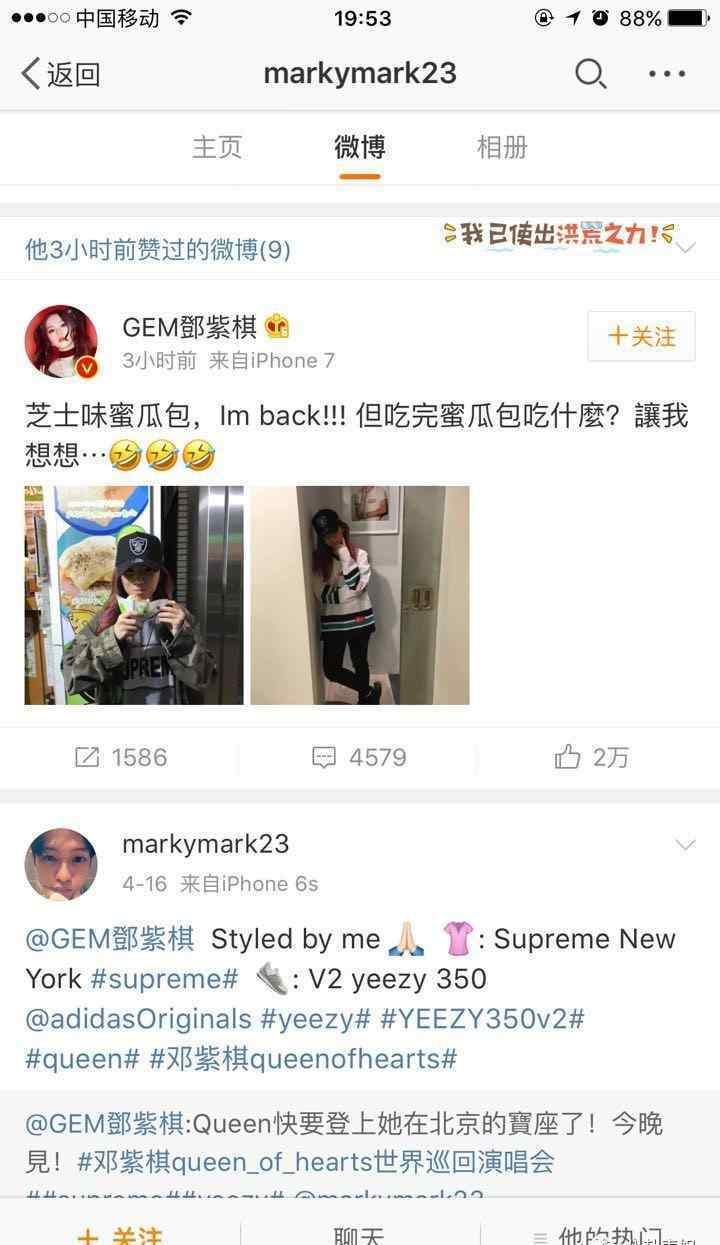Follow GEM鄧紫棋 with the 关注 button
This screenshot has width=720, height=1245.
pyautogui.click(x=641, y=336)
